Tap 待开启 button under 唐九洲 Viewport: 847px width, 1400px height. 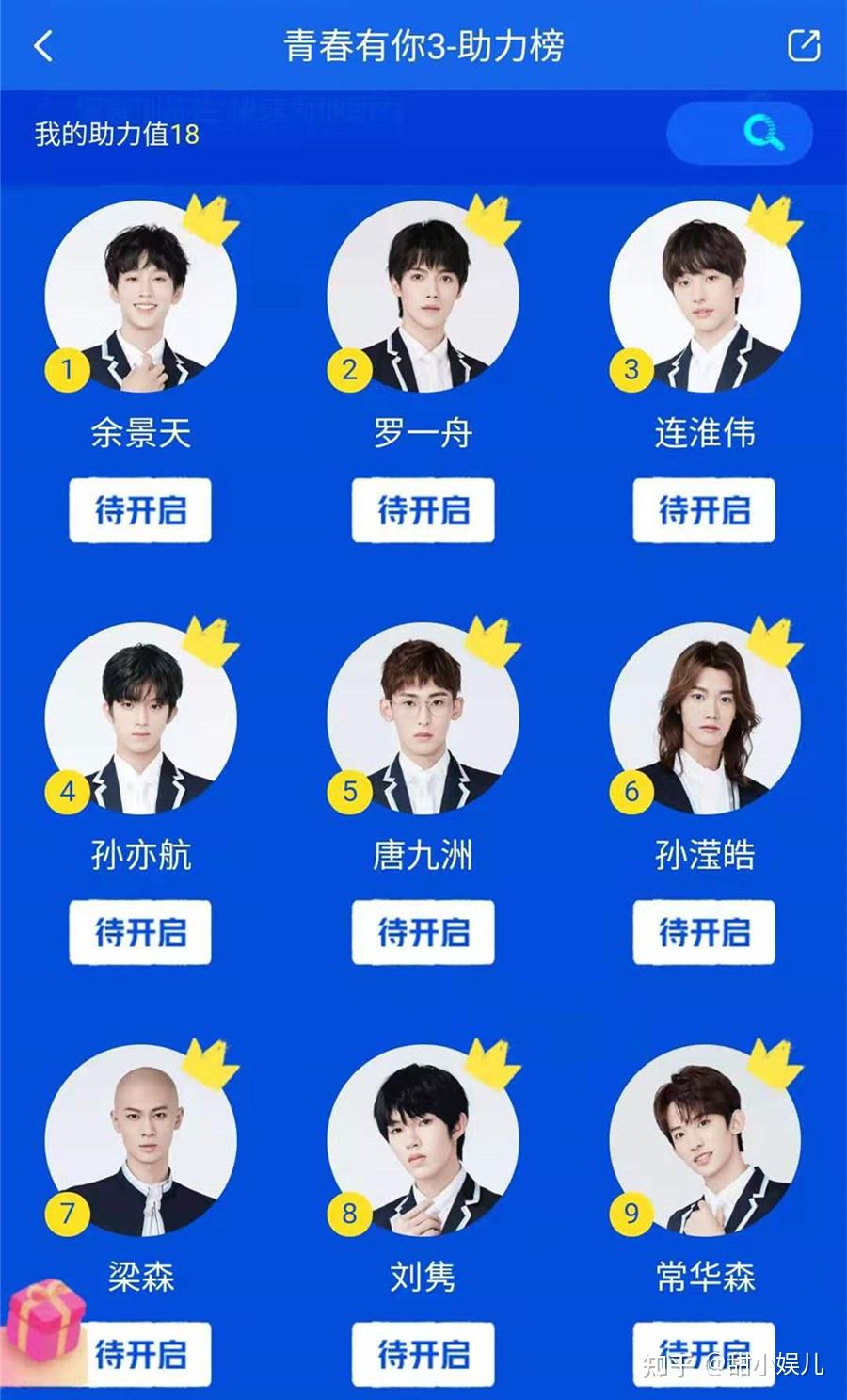[423, 932]
